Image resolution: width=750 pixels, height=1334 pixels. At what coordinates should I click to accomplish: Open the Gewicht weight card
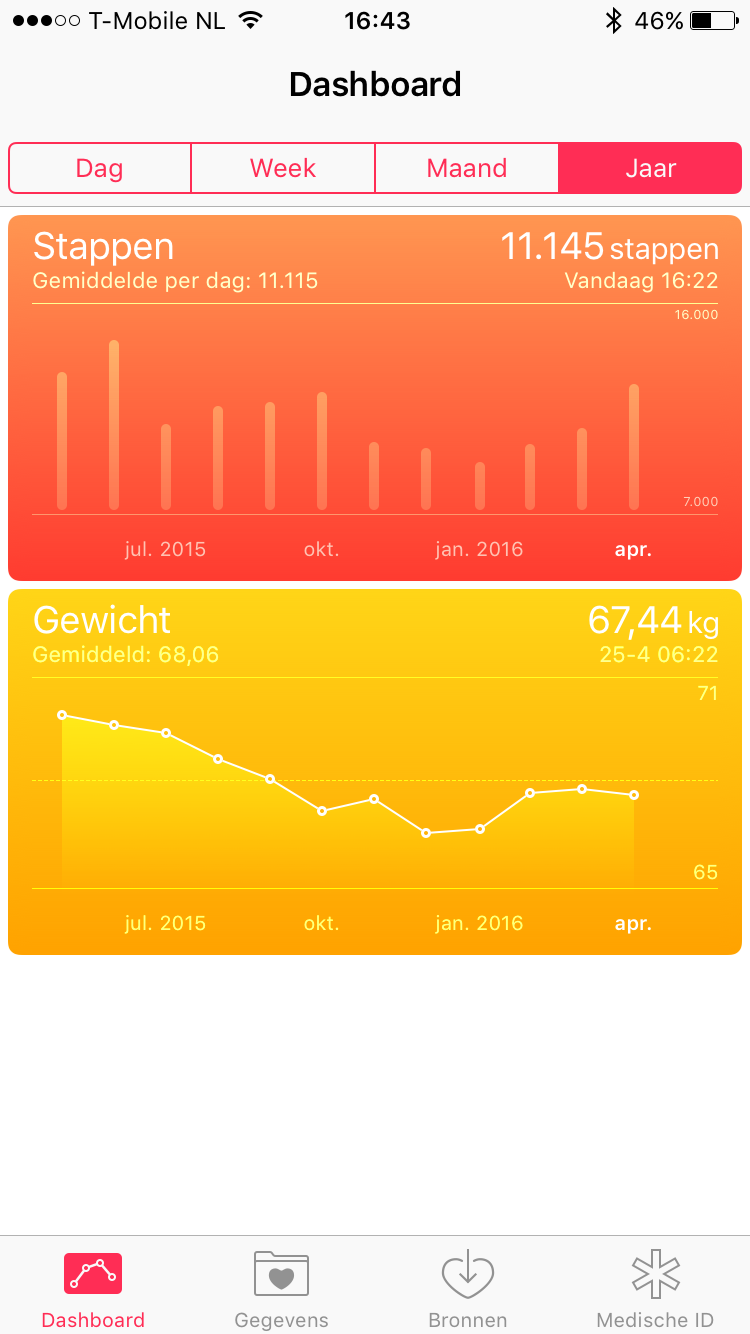pyautogui.click(x=375, y=772)
